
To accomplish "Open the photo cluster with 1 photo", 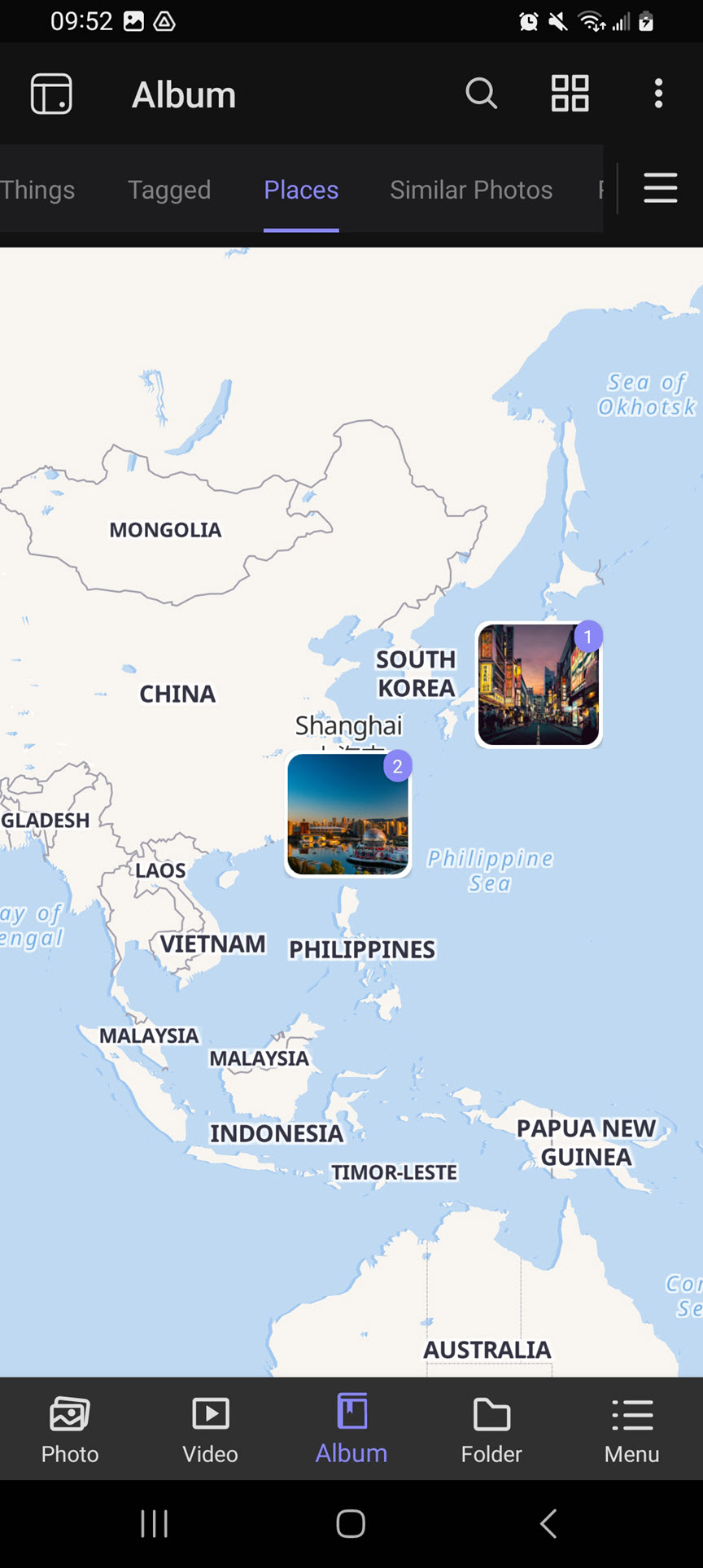I will (x=539, y=685).
